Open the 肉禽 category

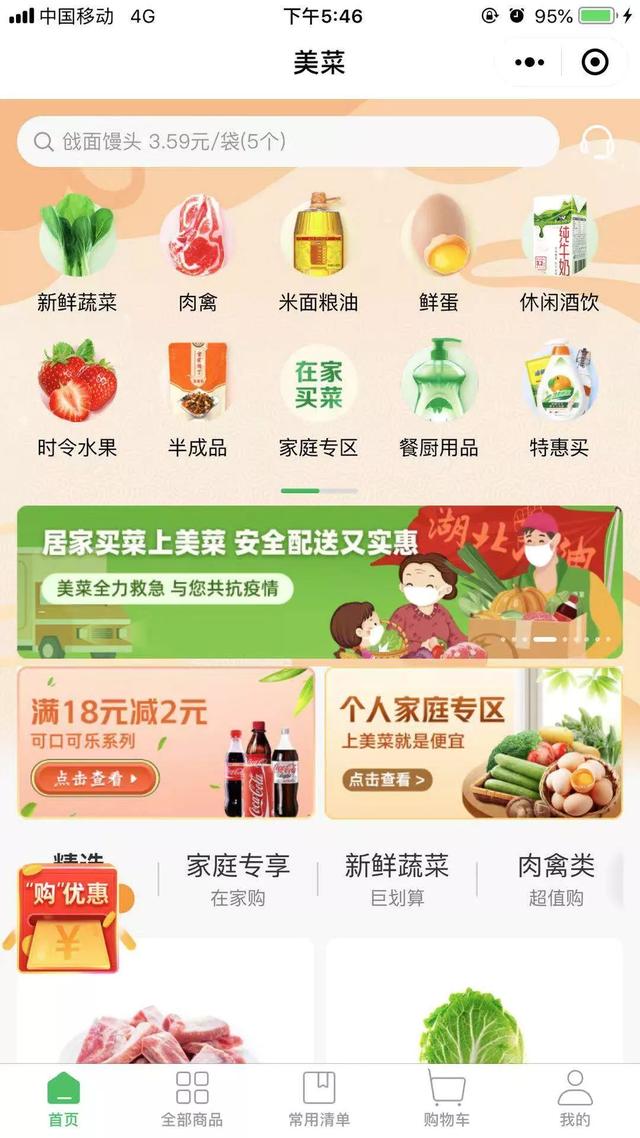197,253
